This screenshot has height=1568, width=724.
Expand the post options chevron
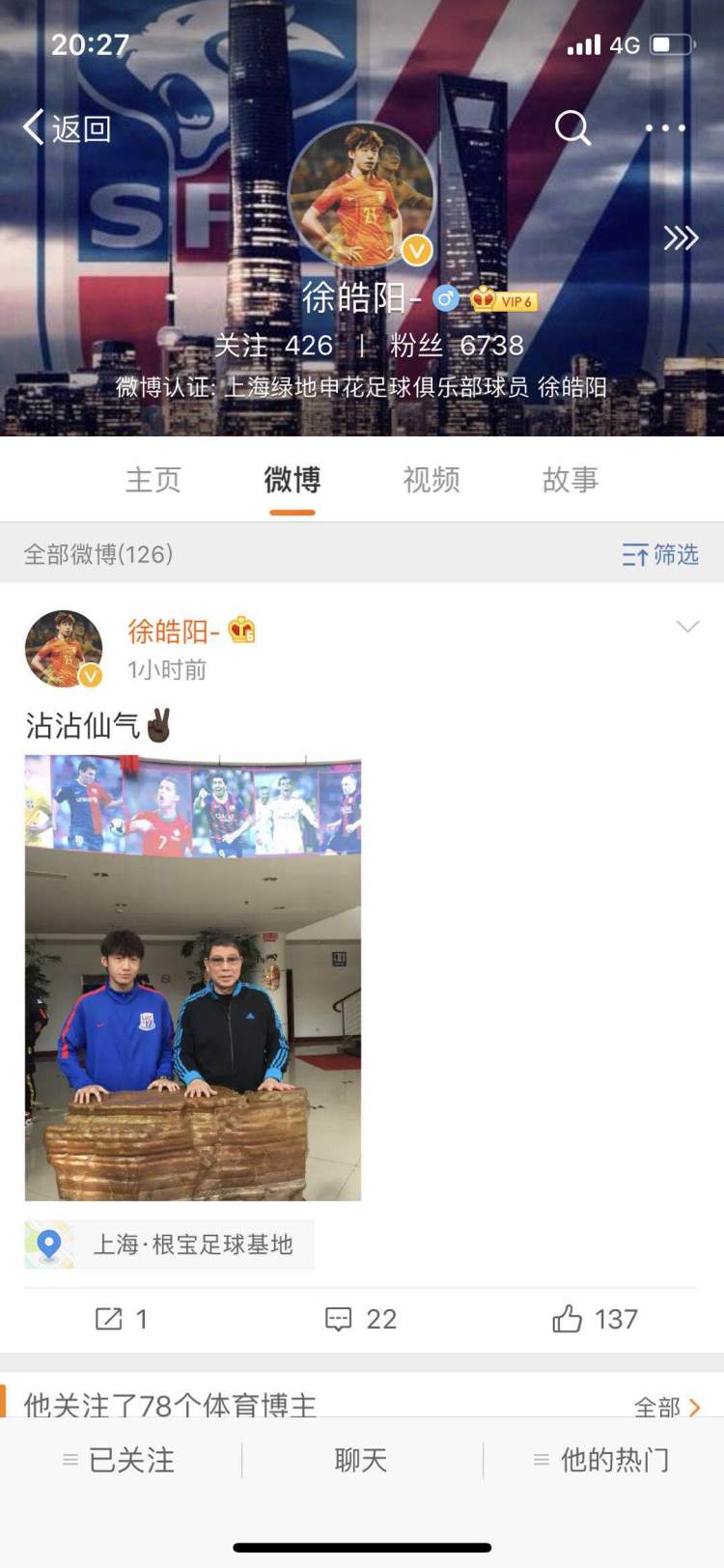pos(687,627)
